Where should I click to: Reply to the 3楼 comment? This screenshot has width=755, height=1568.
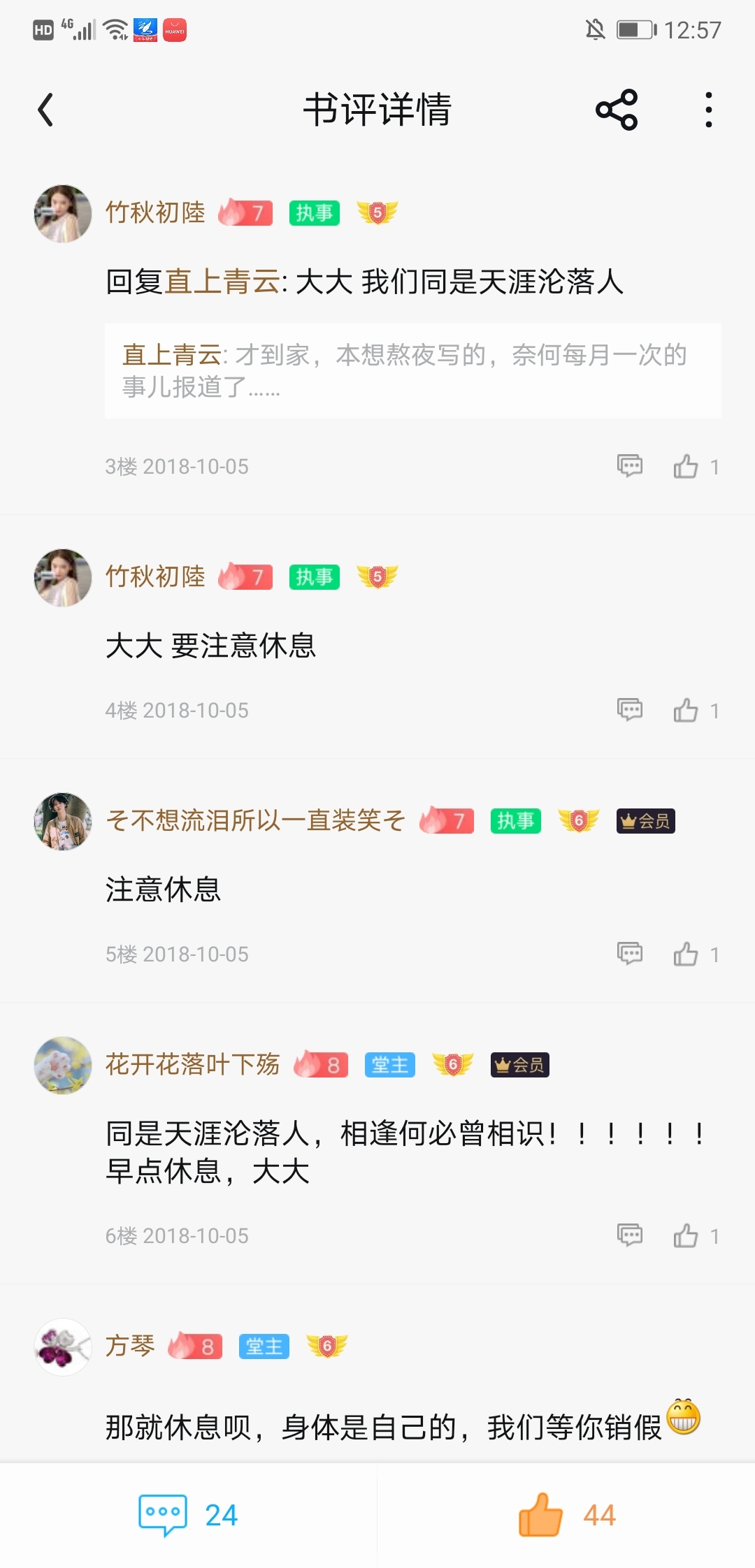629,465
